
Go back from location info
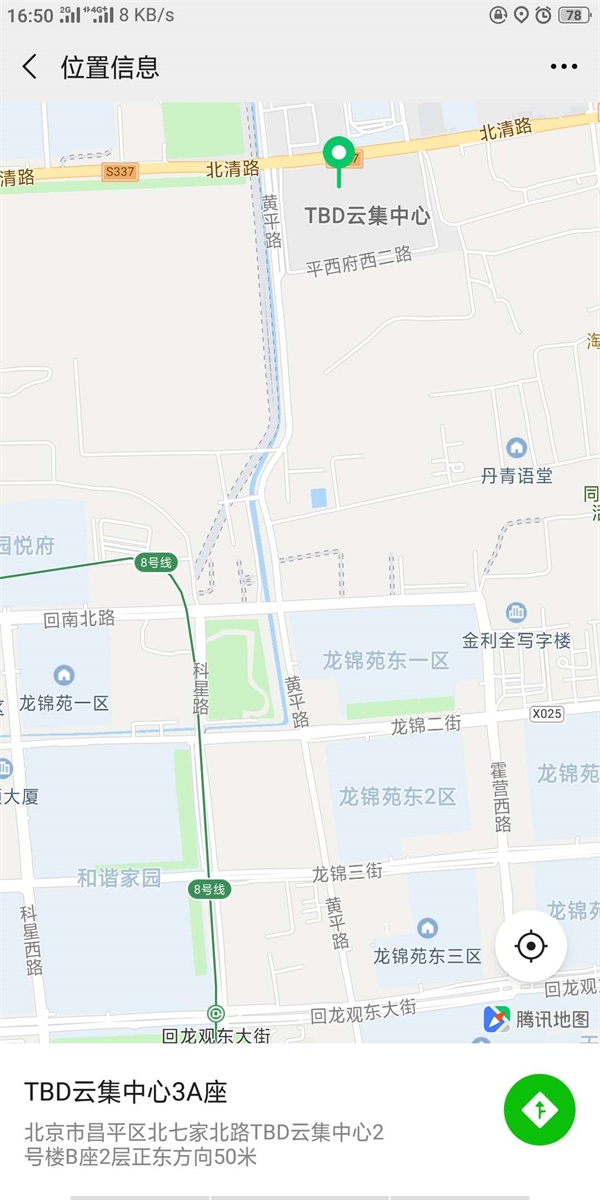point(30,67)
